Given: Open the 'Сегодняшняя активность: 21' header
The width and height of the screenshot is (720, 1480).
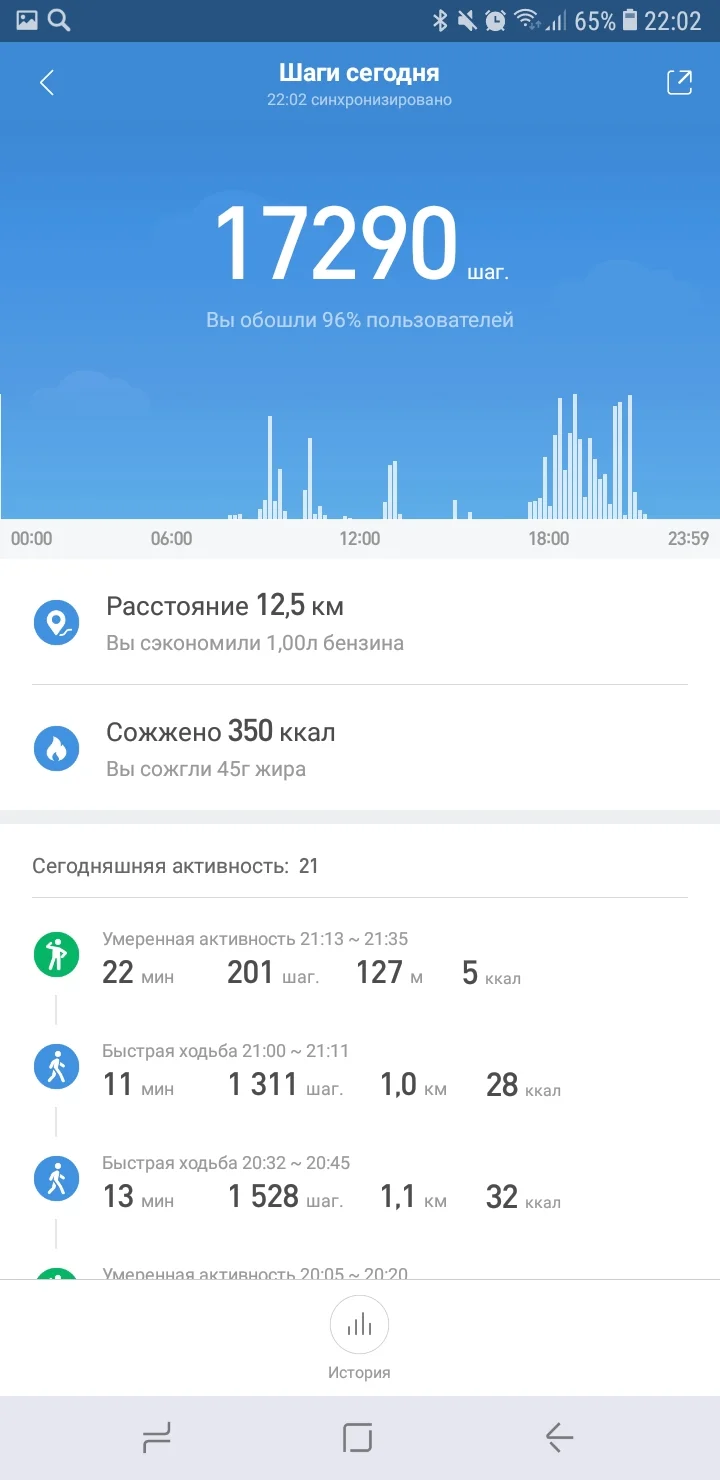Looking at the screenshot, I should (172, 865).
